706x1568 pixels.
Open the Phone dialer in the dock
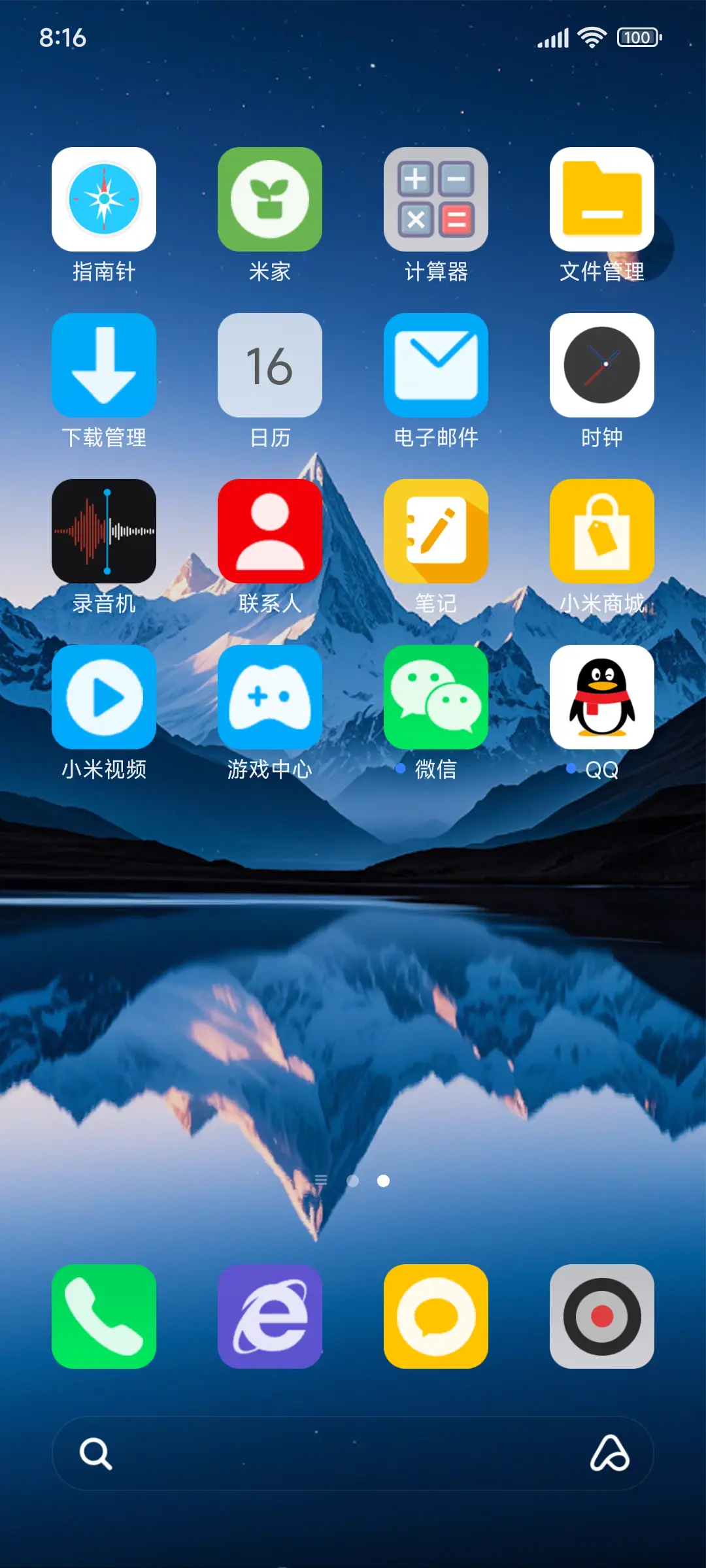point(104,1316)
